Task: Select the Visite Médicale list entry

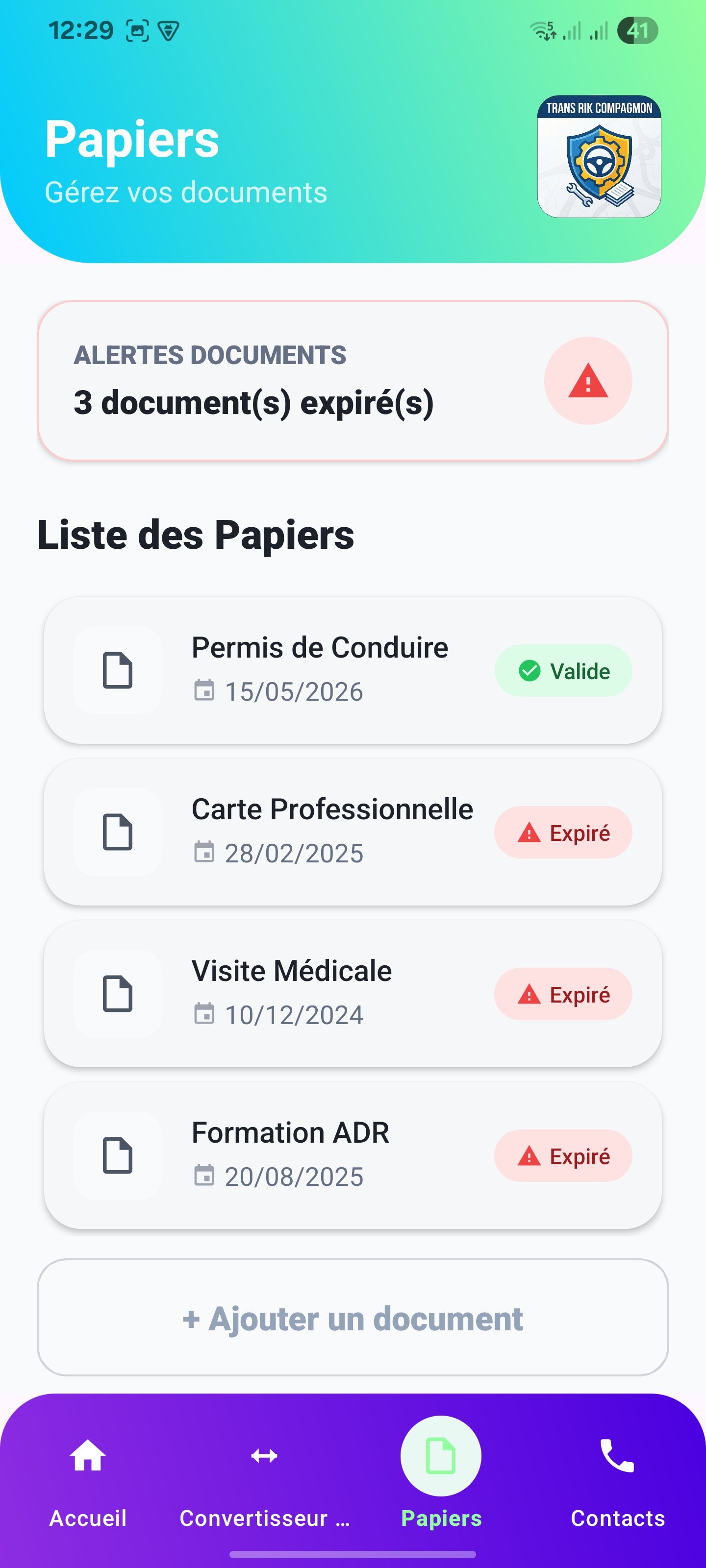Action: click(x=353, y=992)
